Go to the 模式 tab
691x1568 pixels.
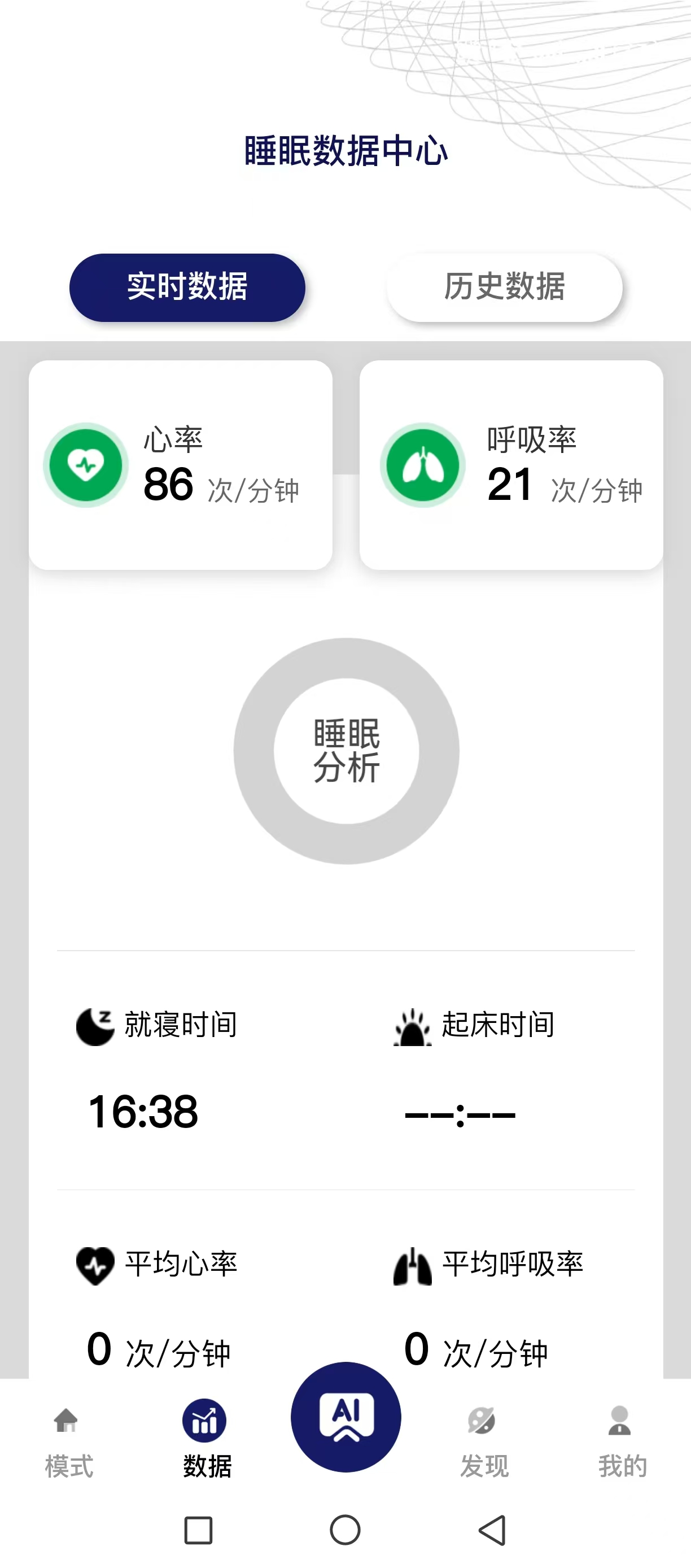coord(68,1440)
